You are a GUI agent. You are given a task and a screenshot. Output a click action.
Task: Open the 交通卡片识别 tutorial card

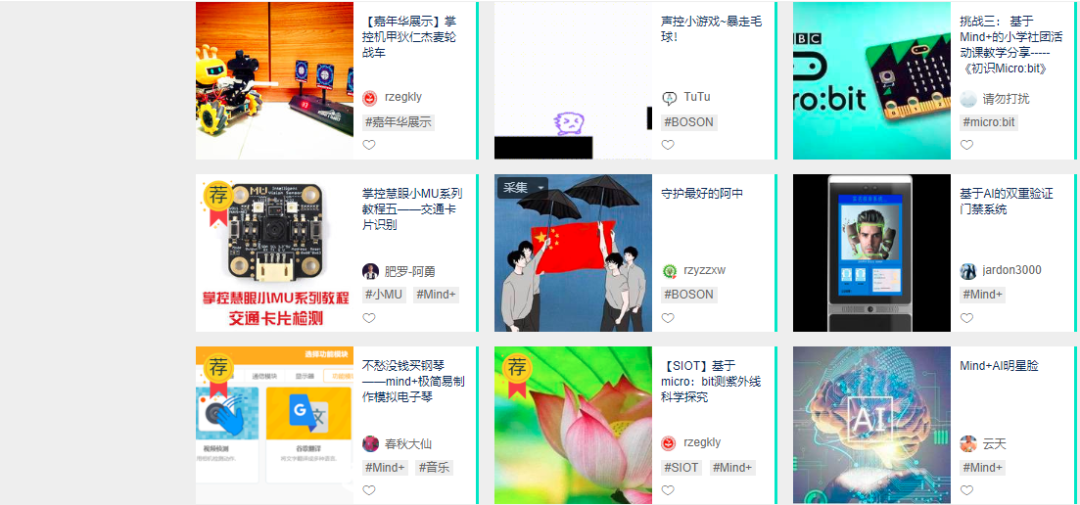(412, 209)
